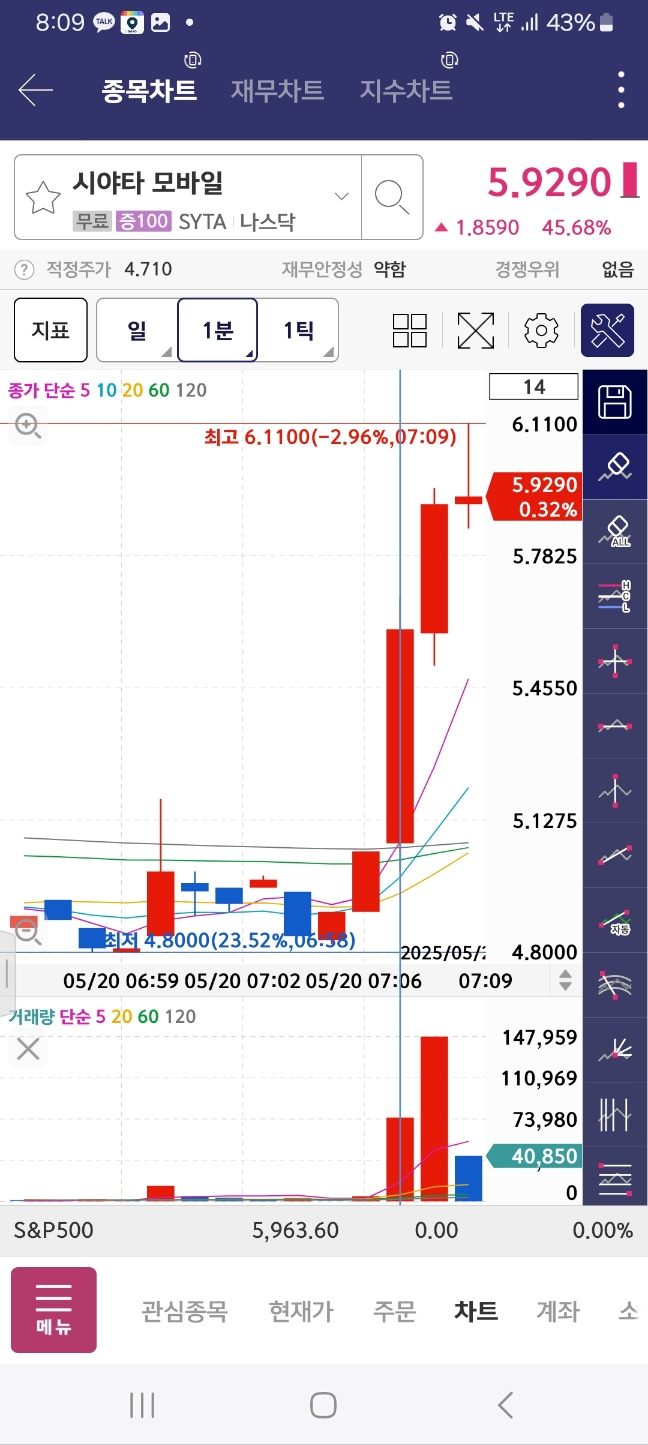This screenshot has width=648, height=1445.
Task: Switch to the 재무차트 tab
Action: pyautogui.click(x=277, y=91)
